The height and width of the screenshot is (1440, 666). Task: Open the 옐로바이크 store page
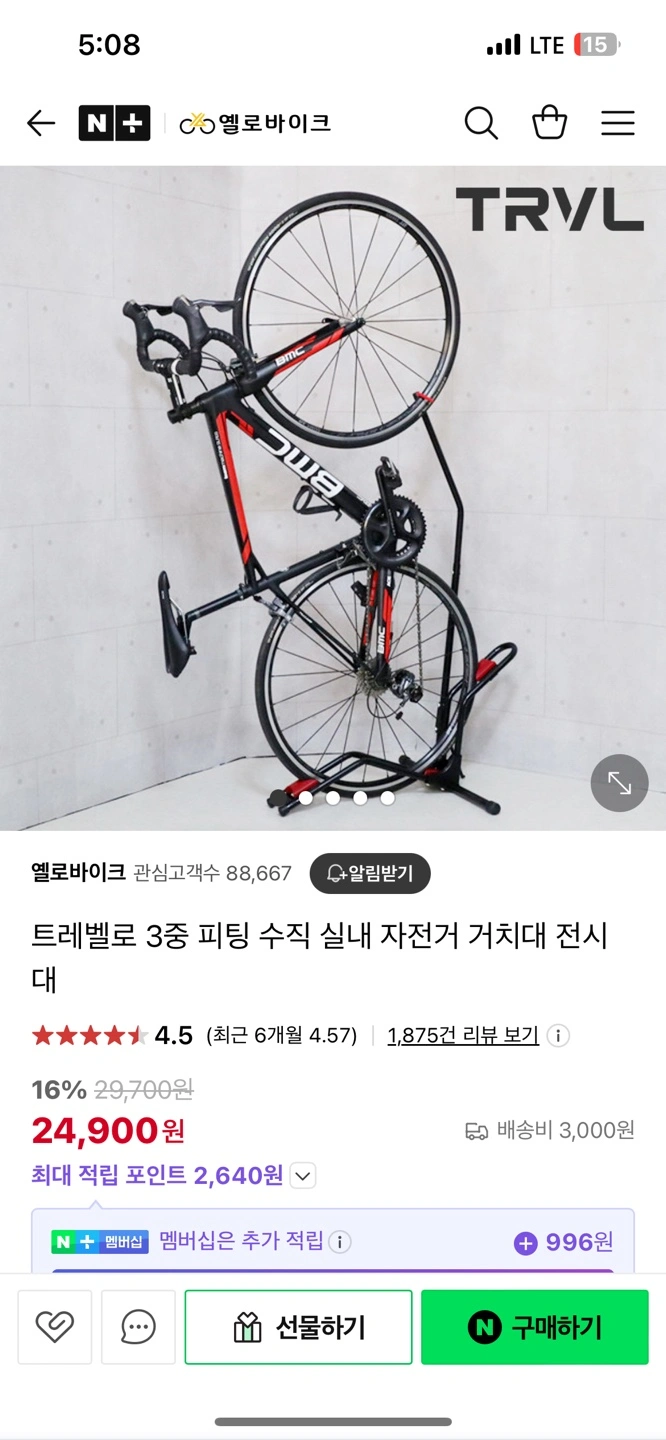tap(255, 123)
